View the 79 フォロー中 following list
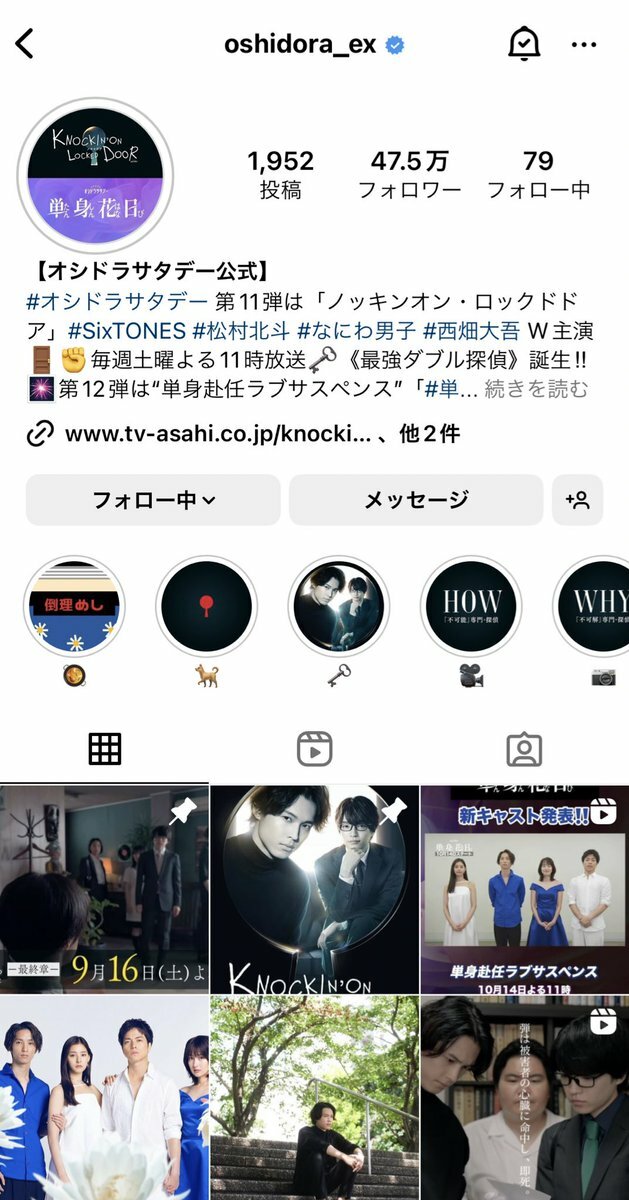This screenshot has width=629, height=1200. [538, 174]
